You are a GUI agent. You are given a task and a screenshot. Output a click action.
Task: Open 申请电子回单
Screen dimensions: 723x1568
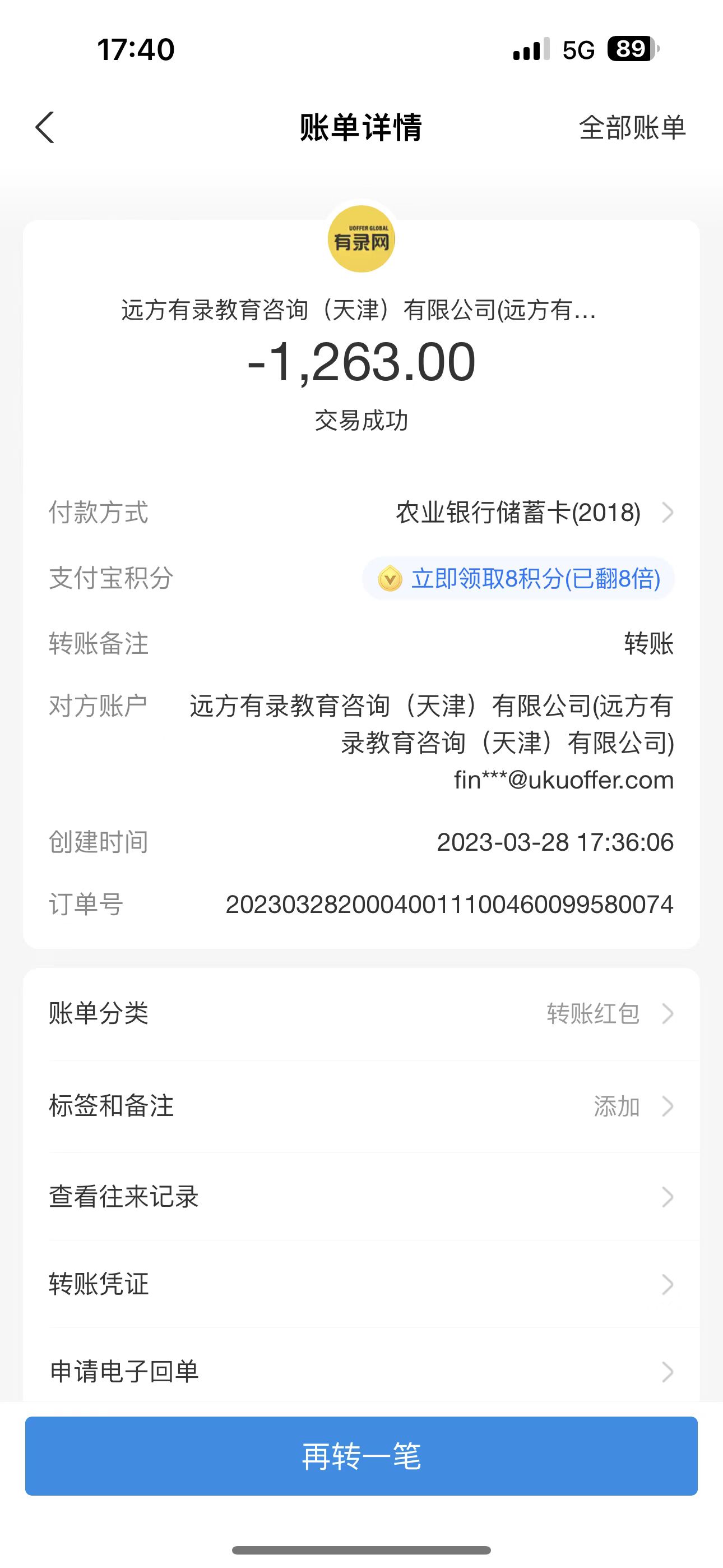[361, 1372]
